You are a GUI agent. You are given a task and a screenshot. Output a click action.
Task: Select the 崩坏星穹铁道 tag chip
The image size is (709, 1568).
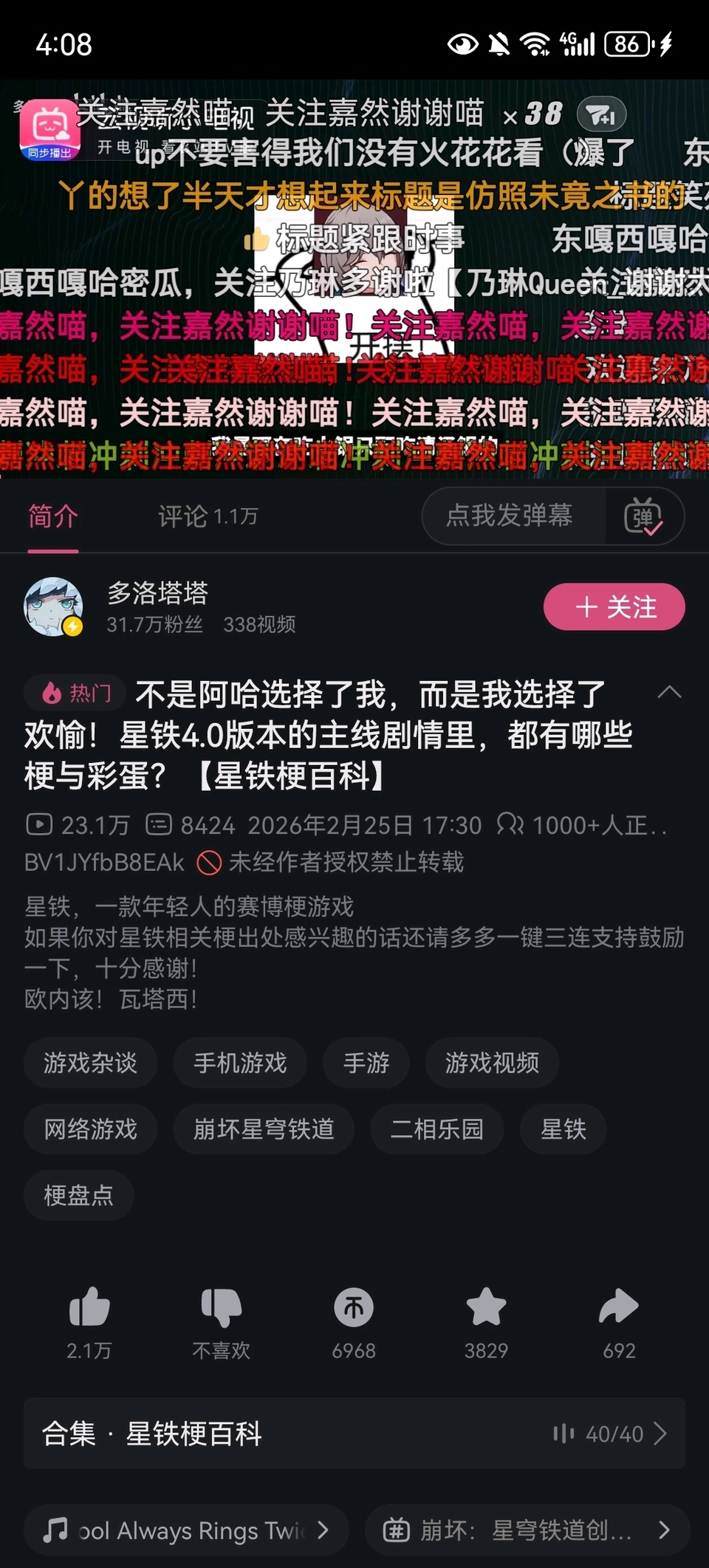pos(264,1129)
